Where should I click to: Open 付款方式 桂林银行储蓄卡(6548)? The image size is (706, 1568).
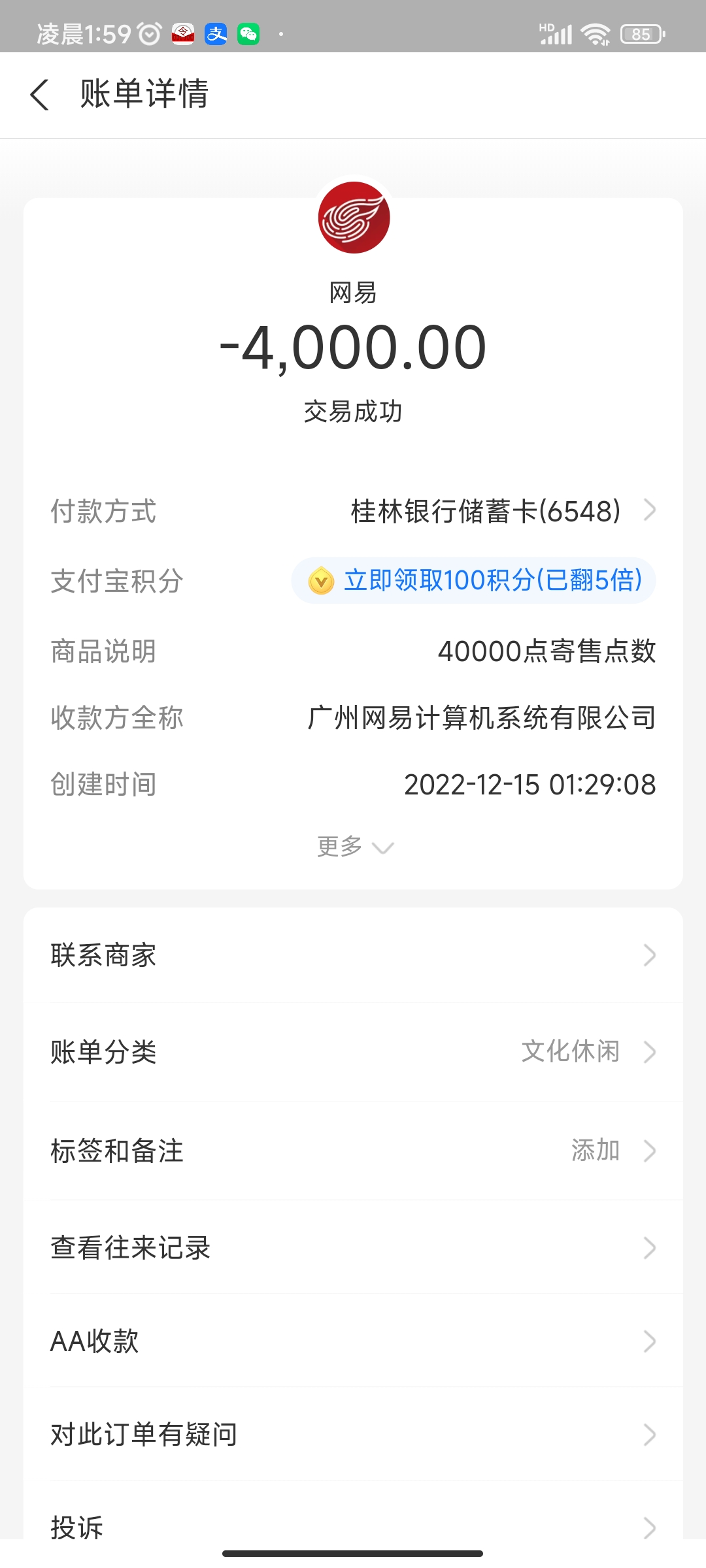[x=353, y=511]
